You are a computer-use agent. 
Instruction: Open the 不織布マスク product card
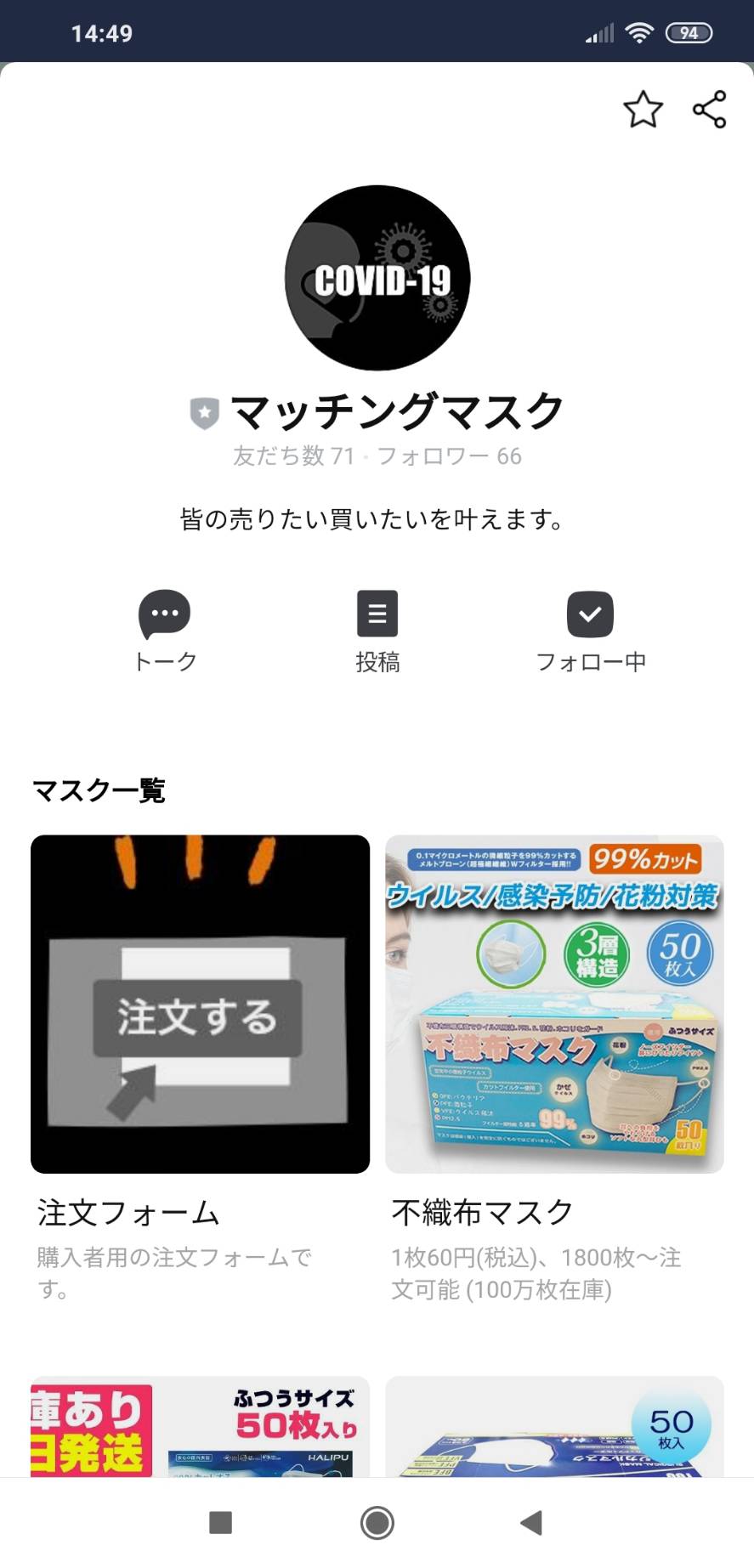pyautogui.click(x=554, y=1071)
